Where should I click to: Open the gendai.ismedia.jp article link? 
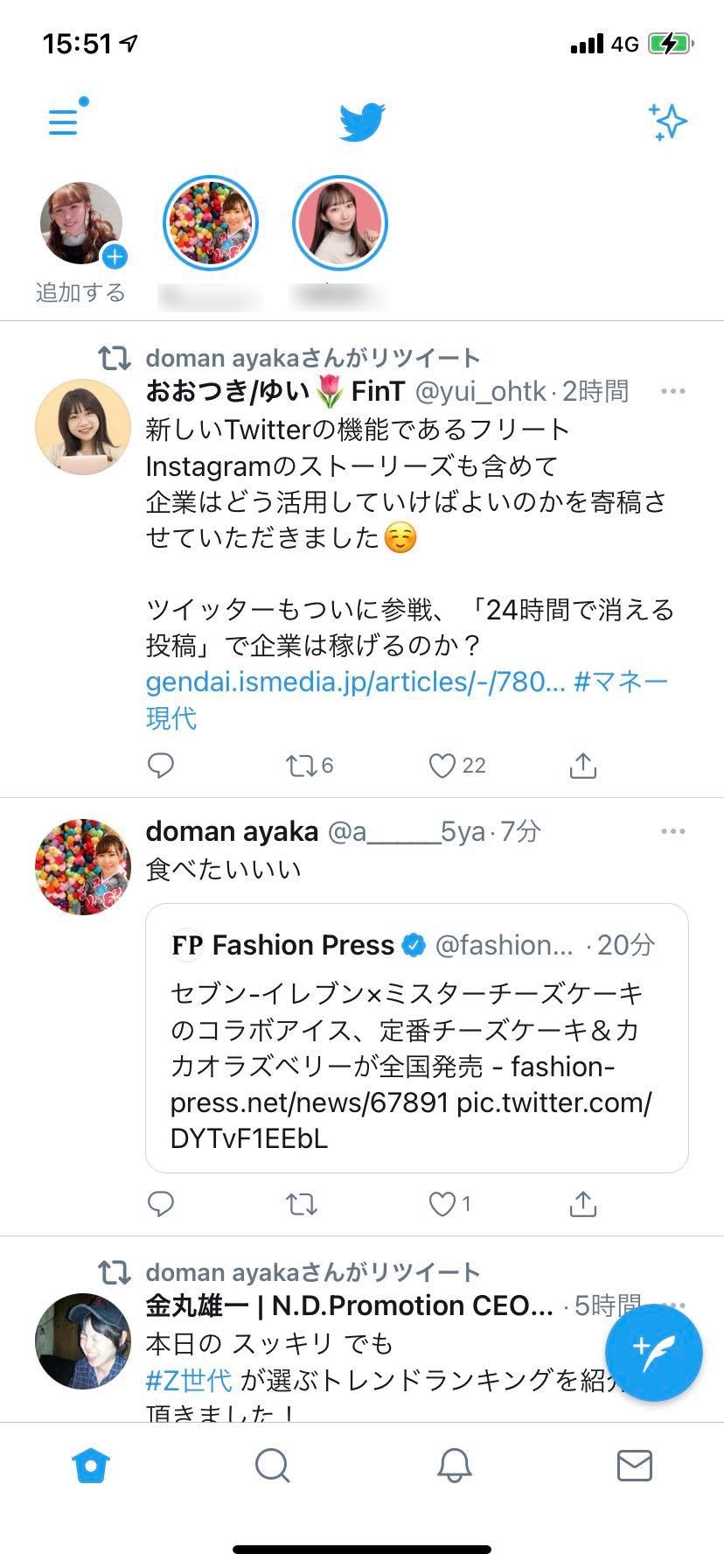pyautogui.click(x=355, y=682)
